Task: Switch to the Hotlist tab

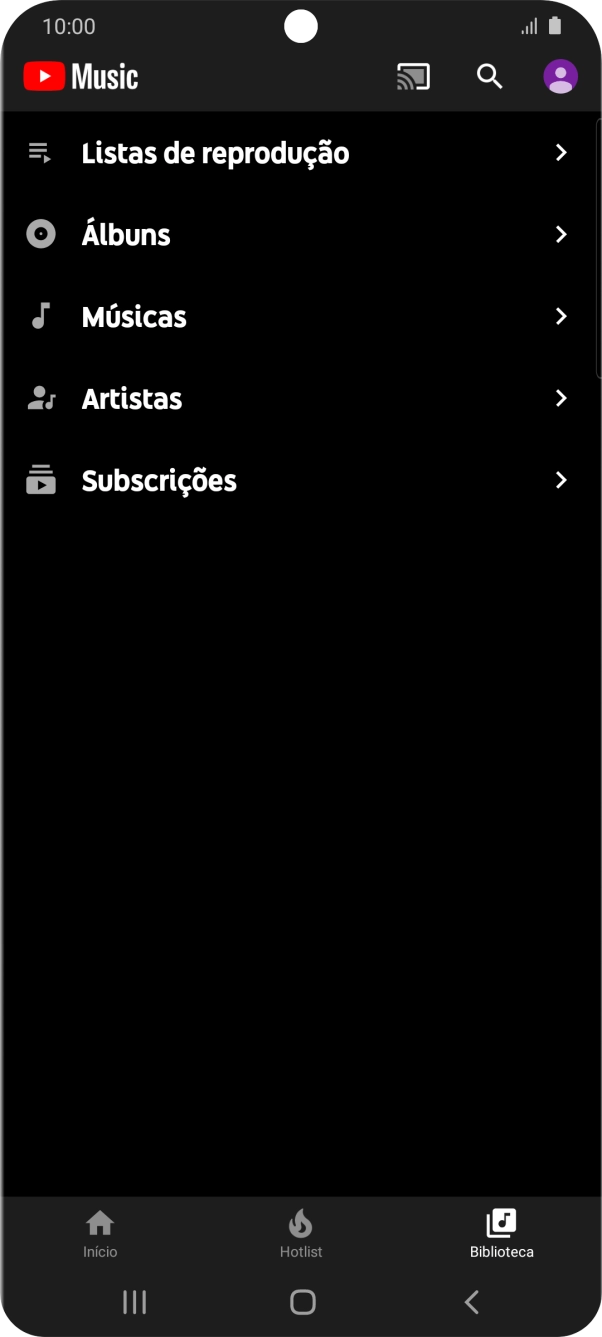Action: tap(301, 1234)
